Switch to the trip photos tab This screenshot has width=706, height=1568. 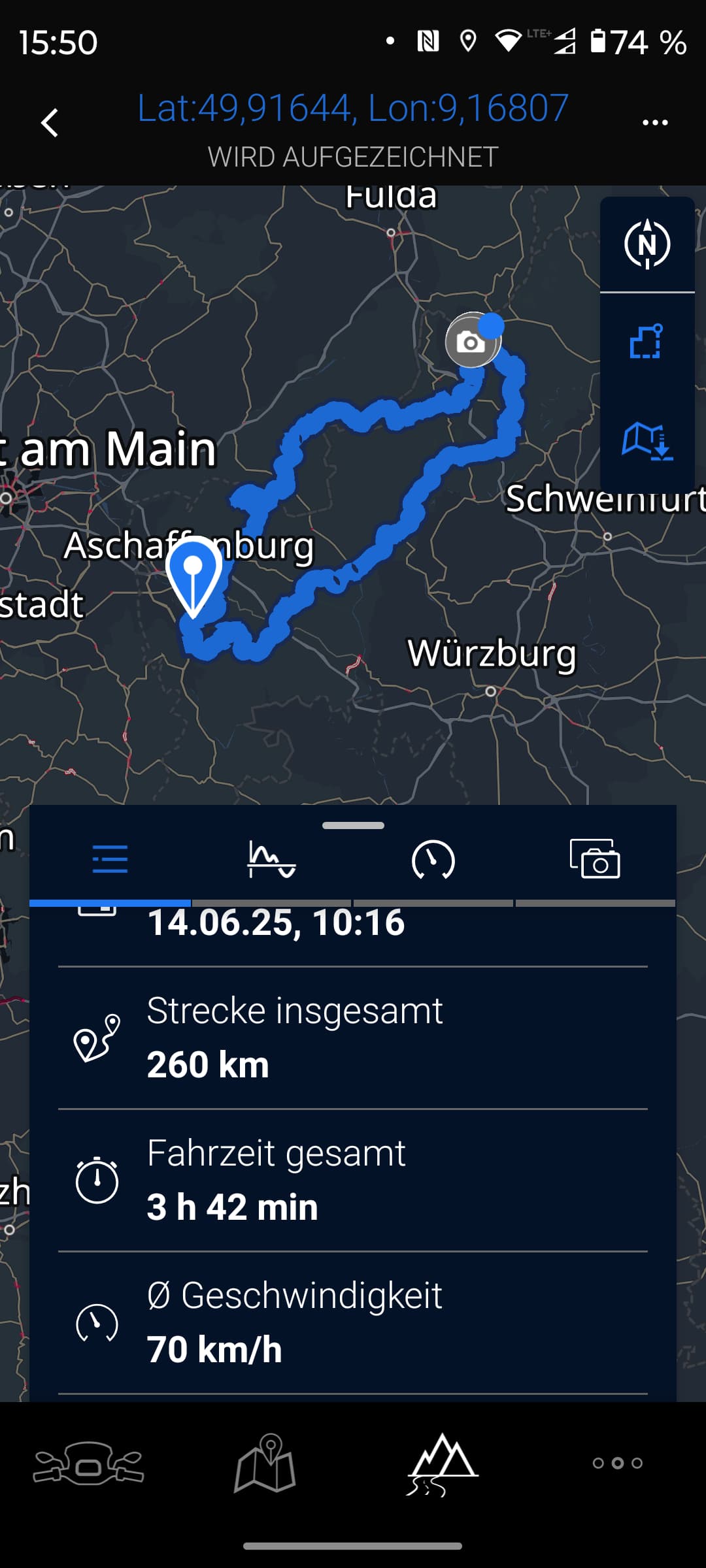(595, 860)
